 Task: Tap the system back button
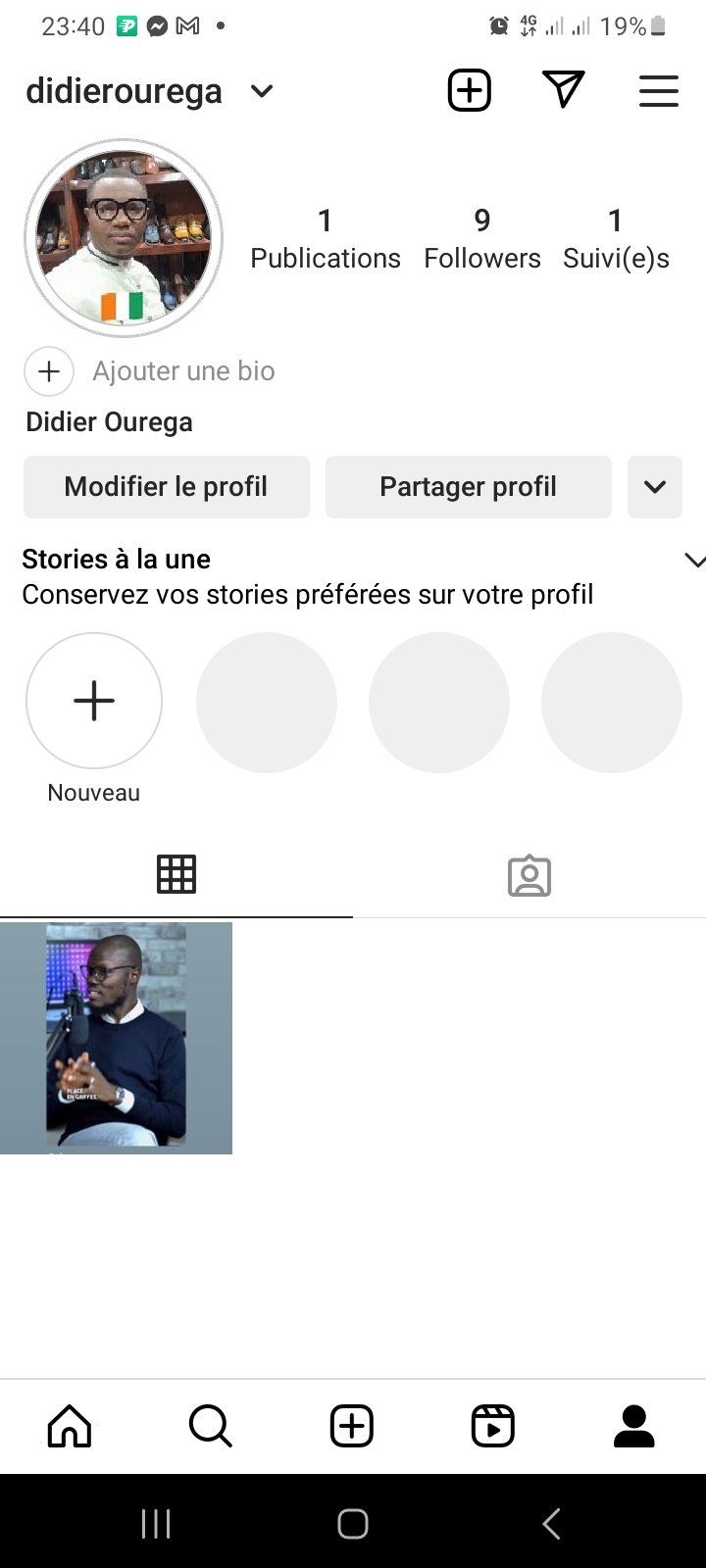point(551,1524)
